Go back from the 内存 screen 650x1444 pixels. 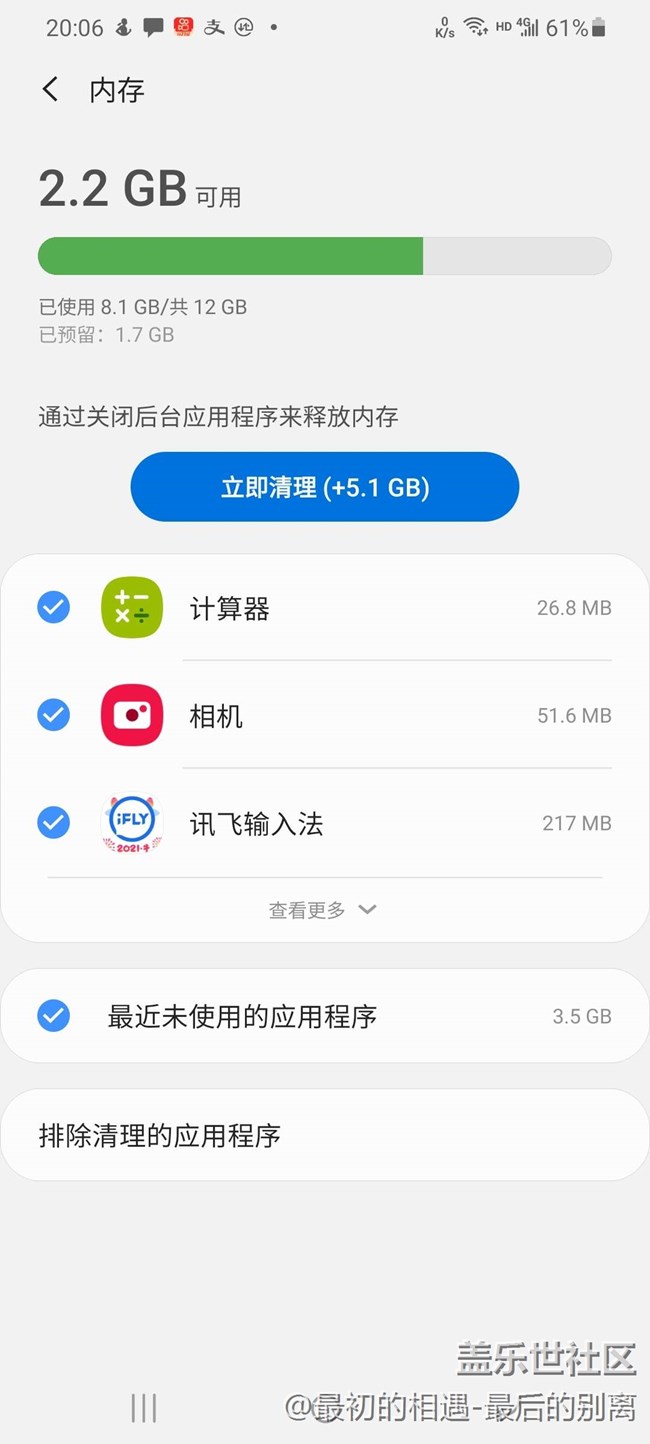[50, 90]
